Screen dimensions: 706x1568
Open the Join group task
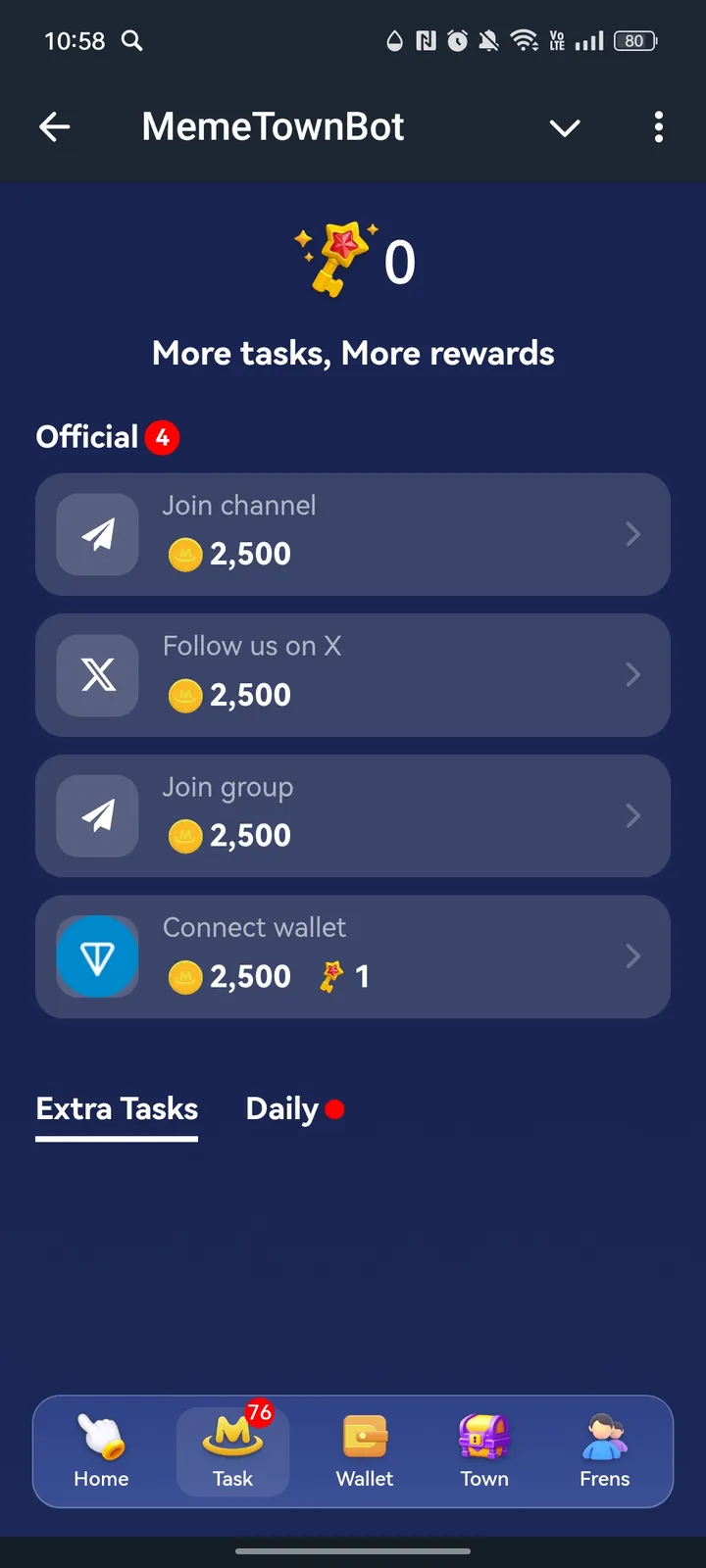tap(353, 815)
